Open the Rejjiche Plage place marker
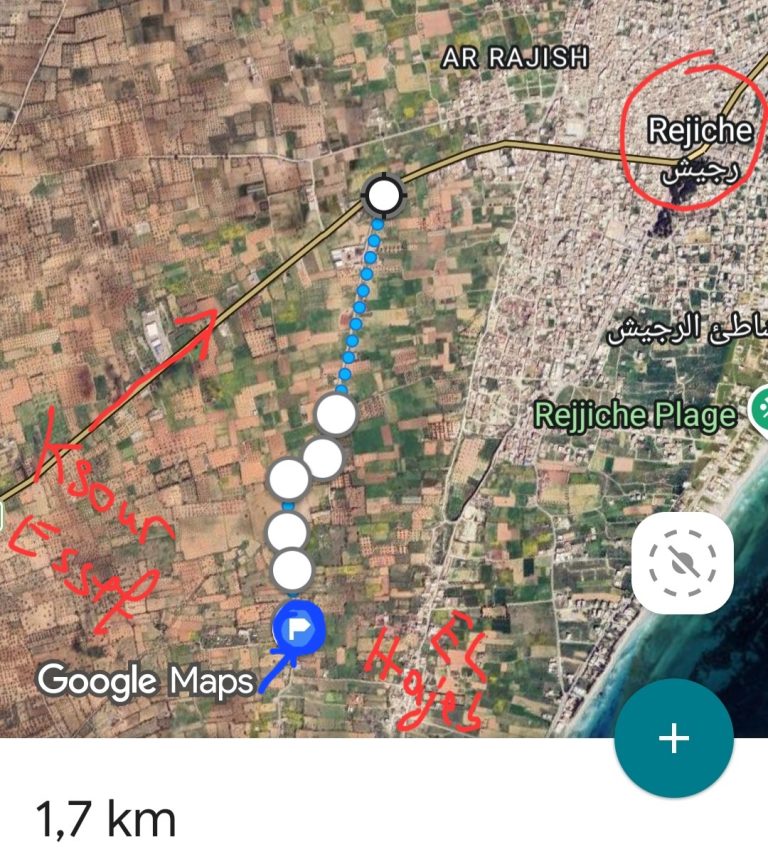Viewport: 768px width, 859px height. [x=758, y=413]
